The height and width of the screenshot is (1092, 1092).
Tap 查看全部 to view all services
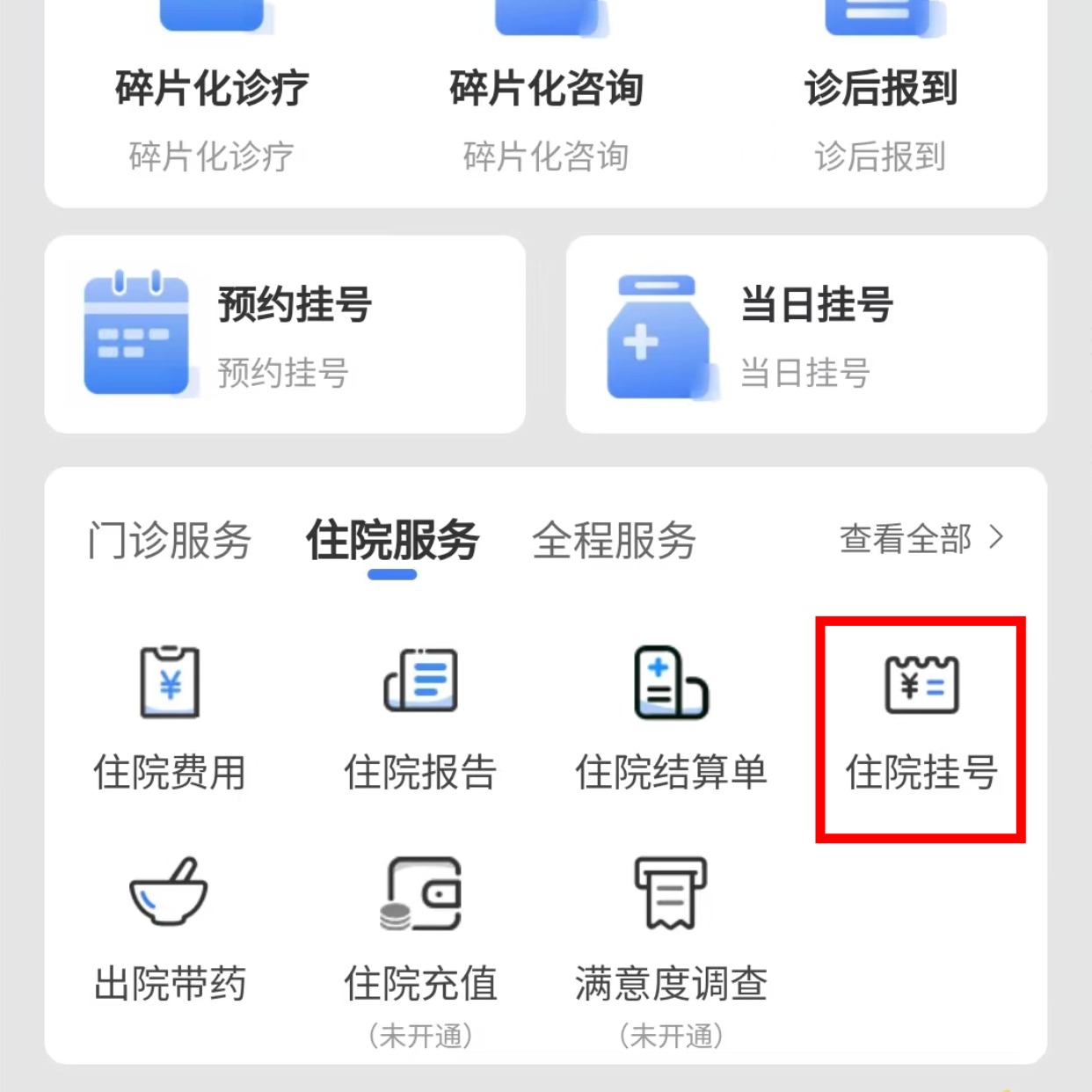921,538
